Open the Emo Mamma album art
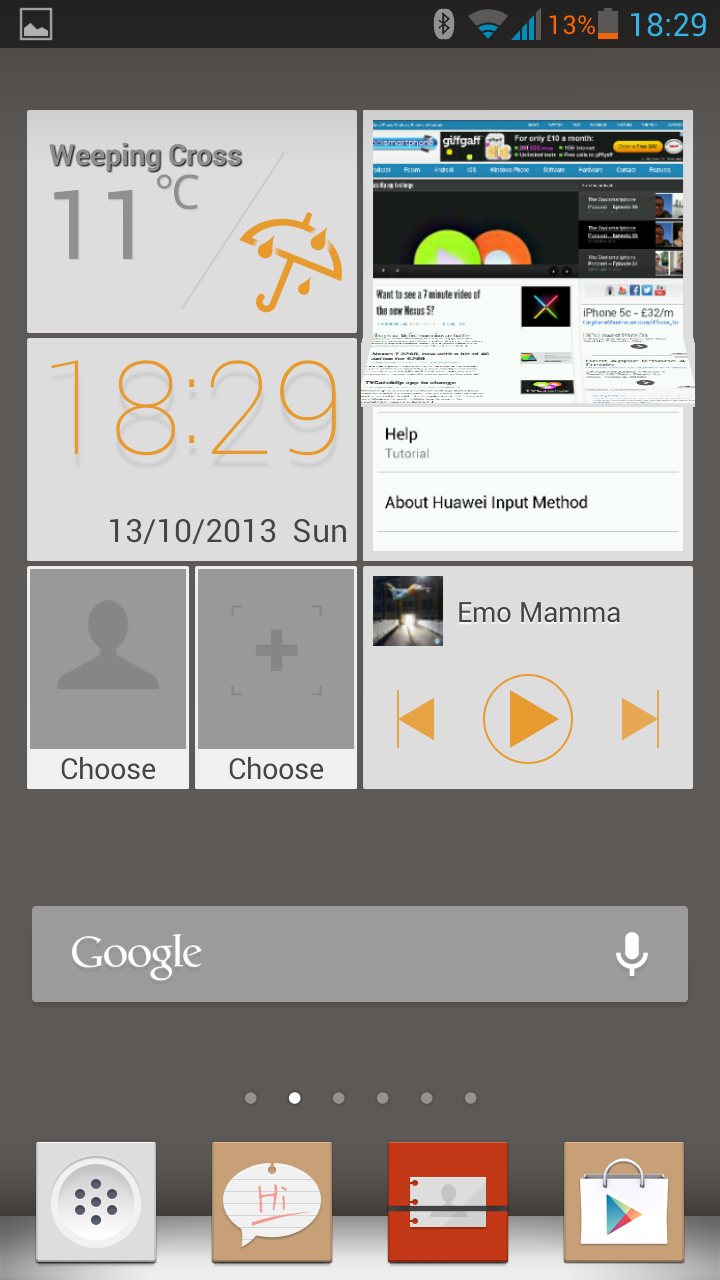 [408, 611]
